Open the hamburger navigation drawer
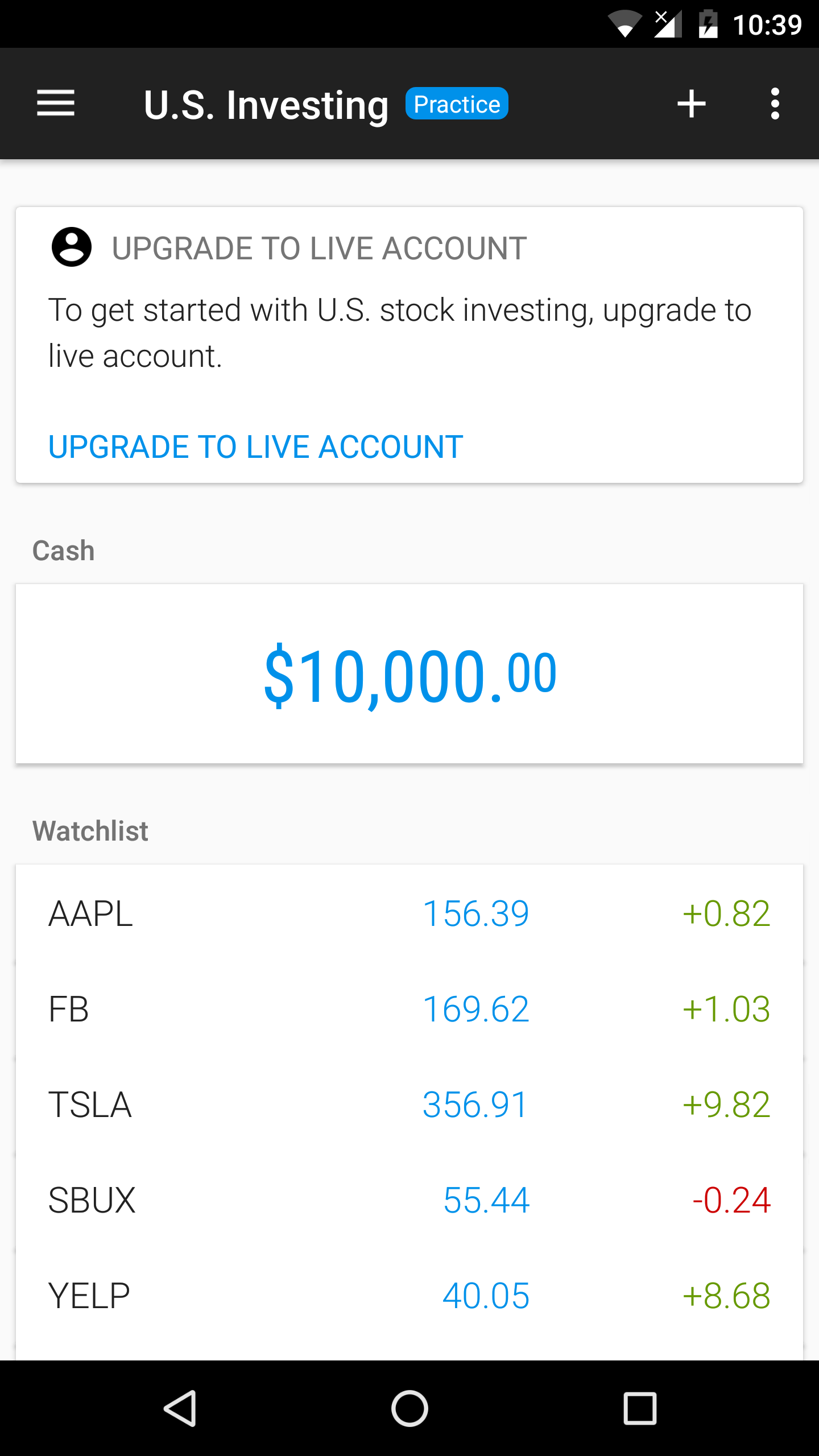Viewport: 819px width, 1456px height. 56,104
